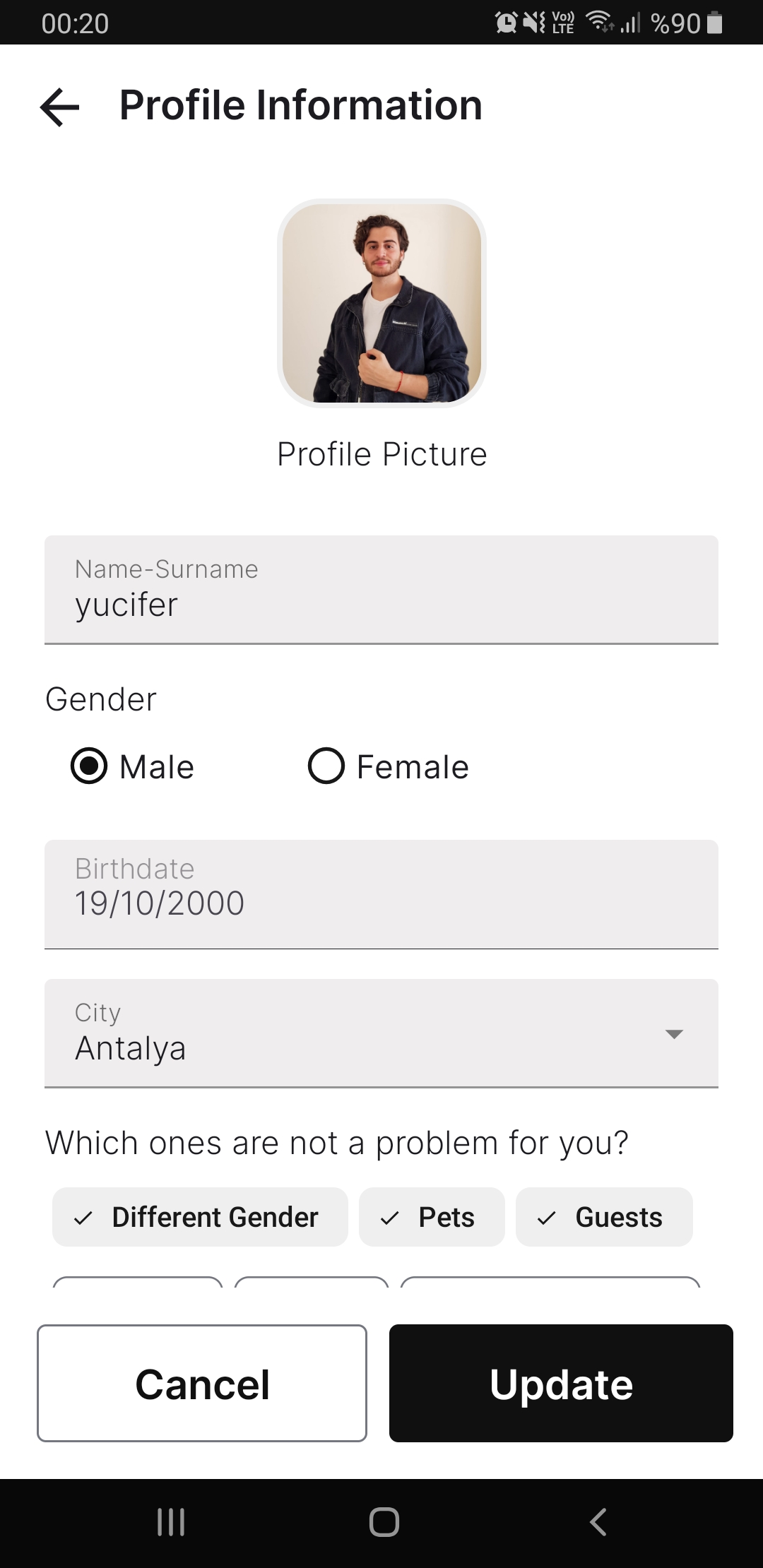Viewport: 763px width, 1568px height.
Task: Tap the battery indicator in the status bar
Action: [714, 23]
